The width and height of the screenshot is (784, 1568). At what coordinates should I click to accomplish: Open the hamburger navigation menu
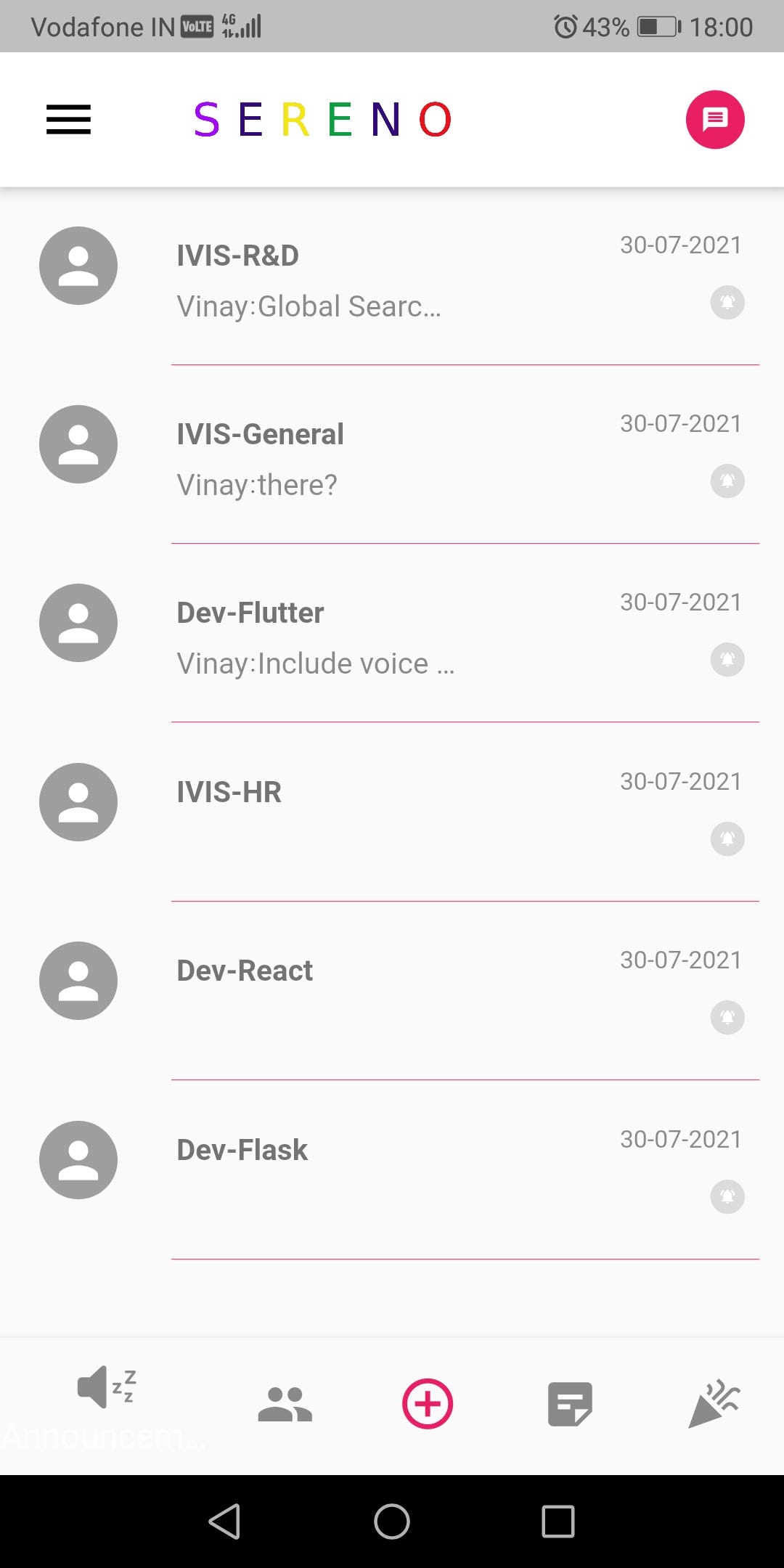(68, 120)
